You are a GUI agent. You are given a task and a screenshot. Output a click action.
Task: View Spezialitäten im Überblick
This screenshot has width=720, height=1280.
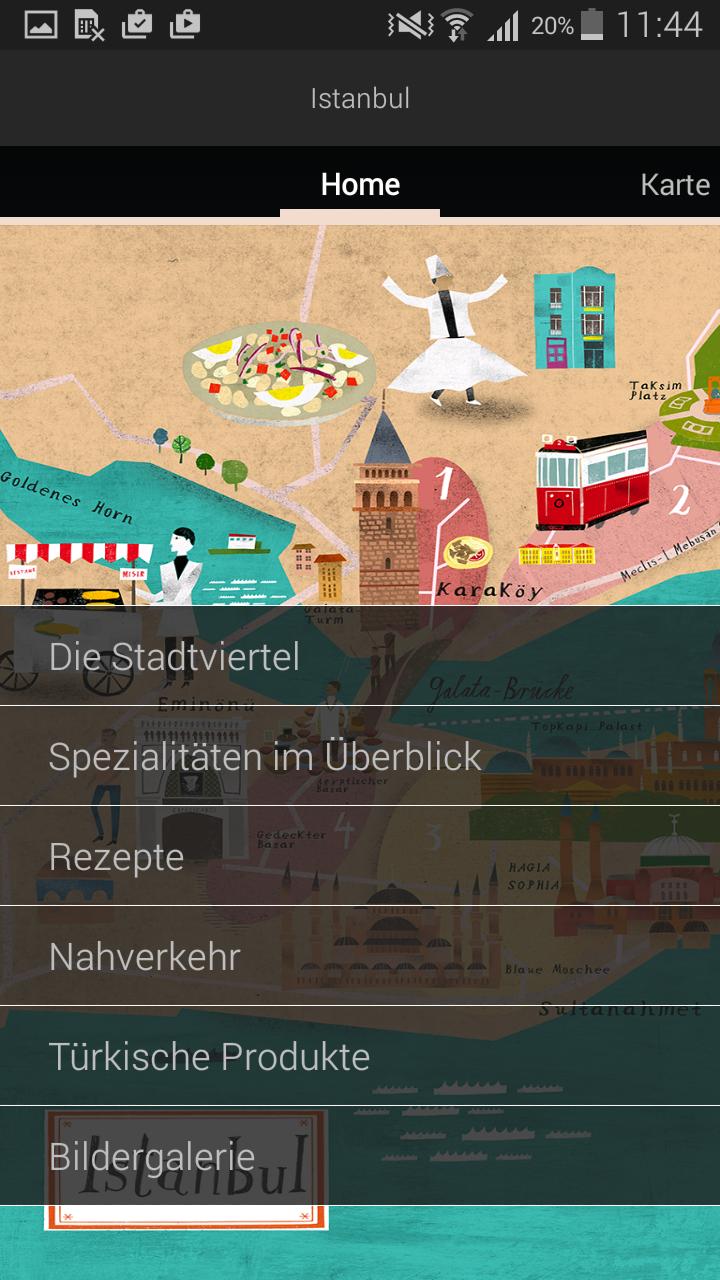(360, 756)
